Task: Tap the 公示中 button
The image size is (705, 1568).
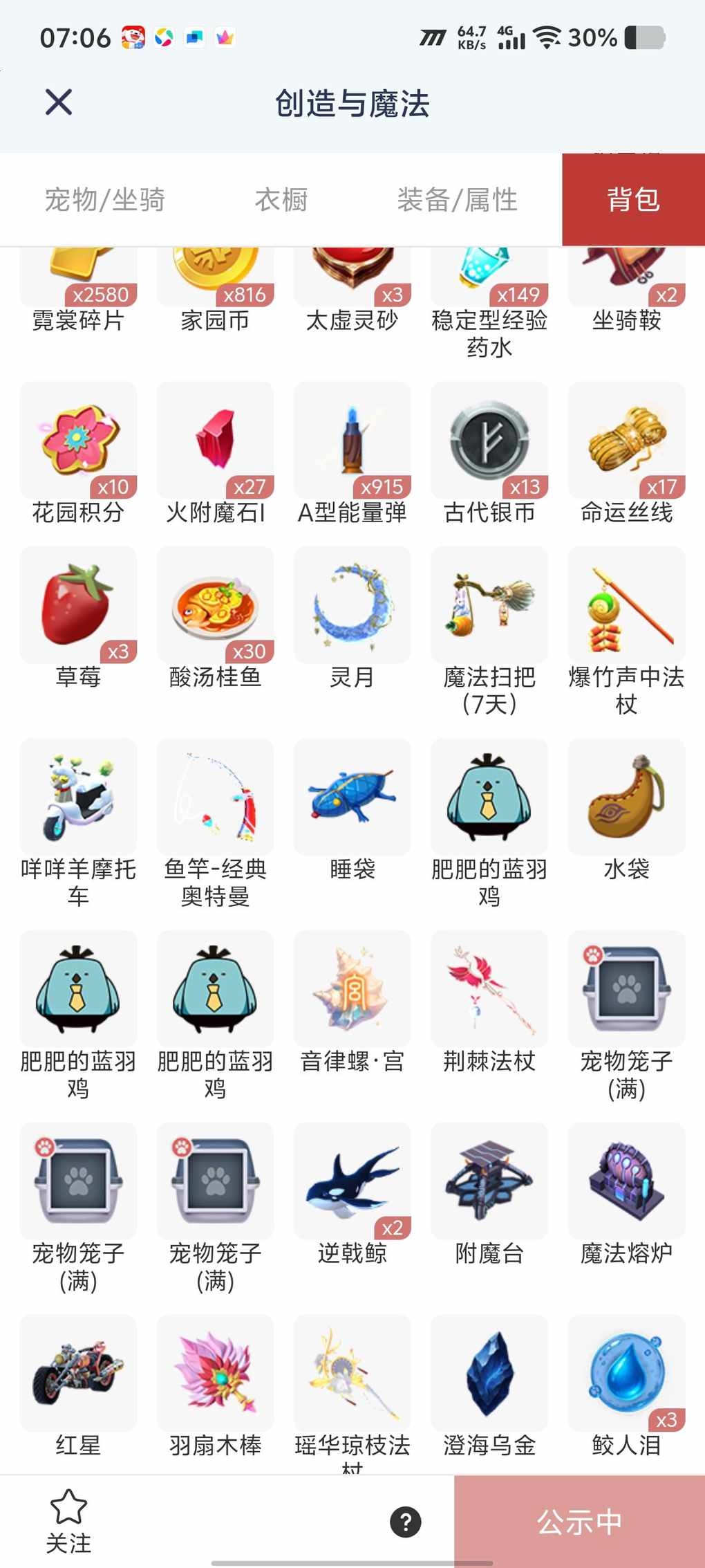Action: click(x=579, y=1522)
